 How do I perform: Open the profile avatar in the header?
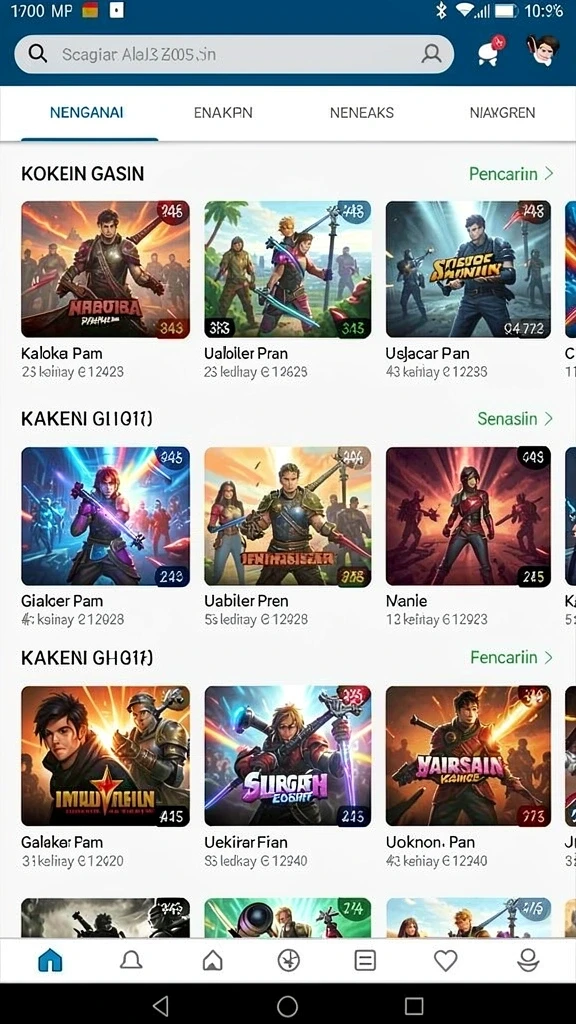coord(543,51)
